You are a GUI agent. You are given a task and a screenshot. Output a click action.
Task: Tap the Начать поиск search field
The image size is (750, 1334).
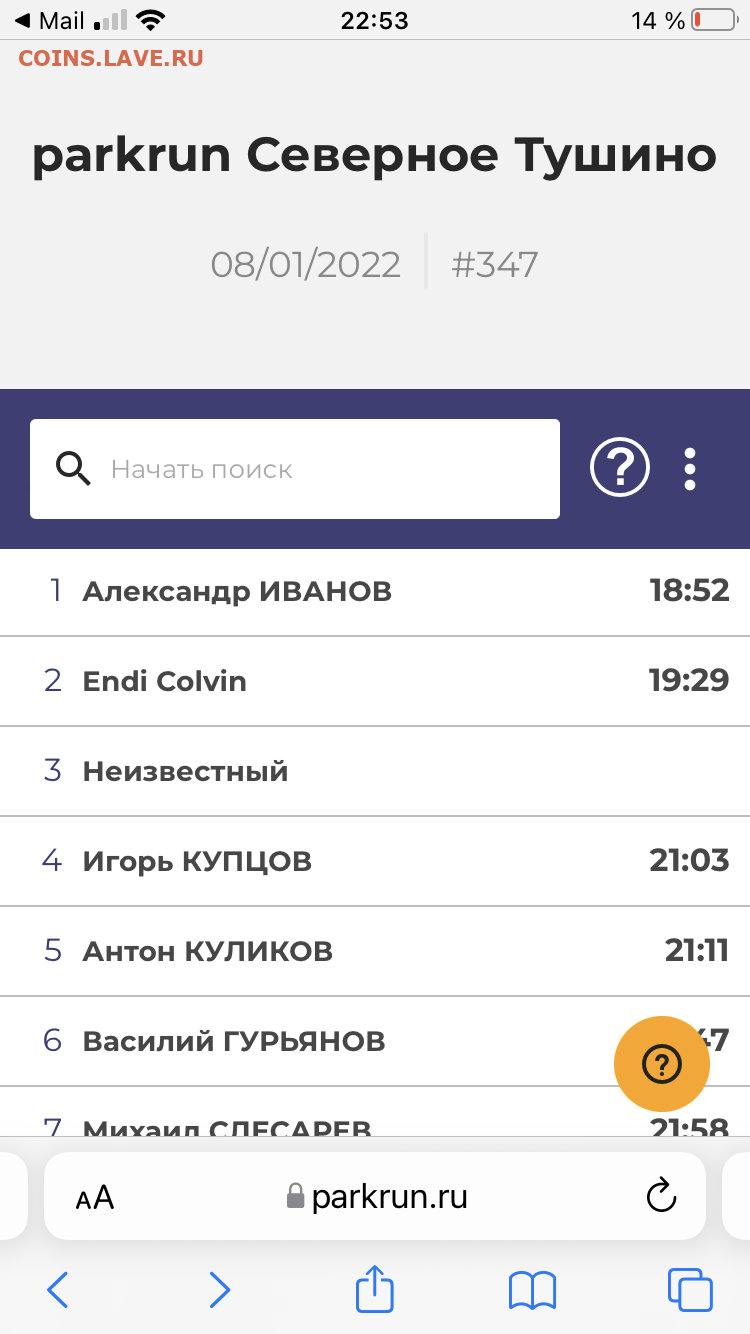[x=294, y=469]
